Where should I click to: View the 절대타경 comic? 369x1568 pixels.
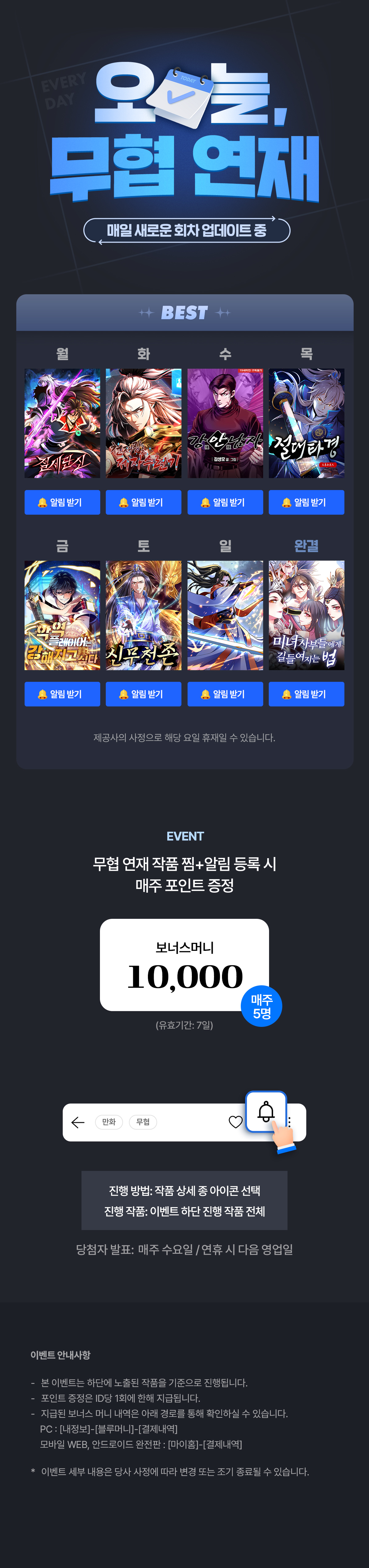pos(306,423)
